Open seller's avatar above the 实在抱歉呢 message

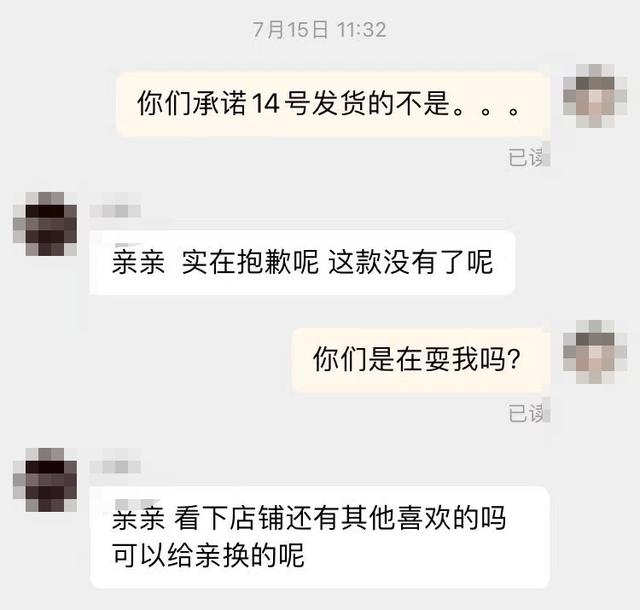point(44,223)
